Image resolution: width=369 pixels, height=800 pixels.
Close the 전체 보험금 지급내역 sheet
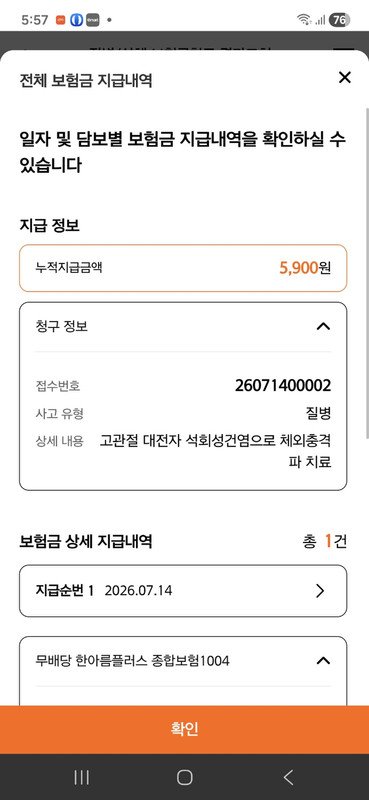coord(345,78)
